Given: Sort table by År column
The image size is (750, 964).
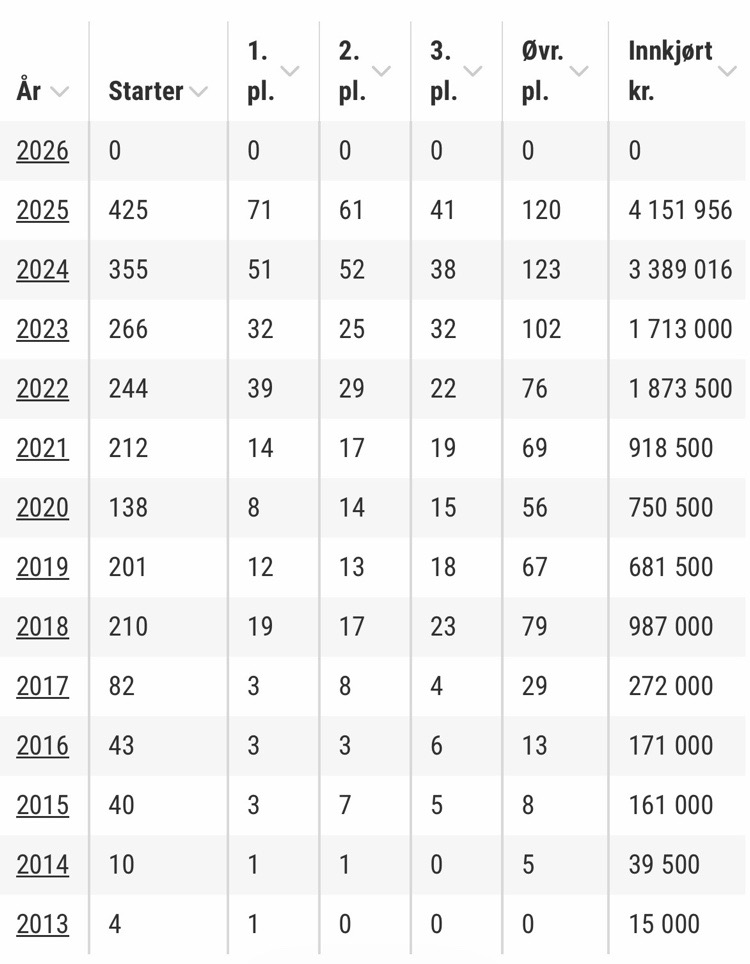Looking at the screenshot, I should [x=42, y=91].
